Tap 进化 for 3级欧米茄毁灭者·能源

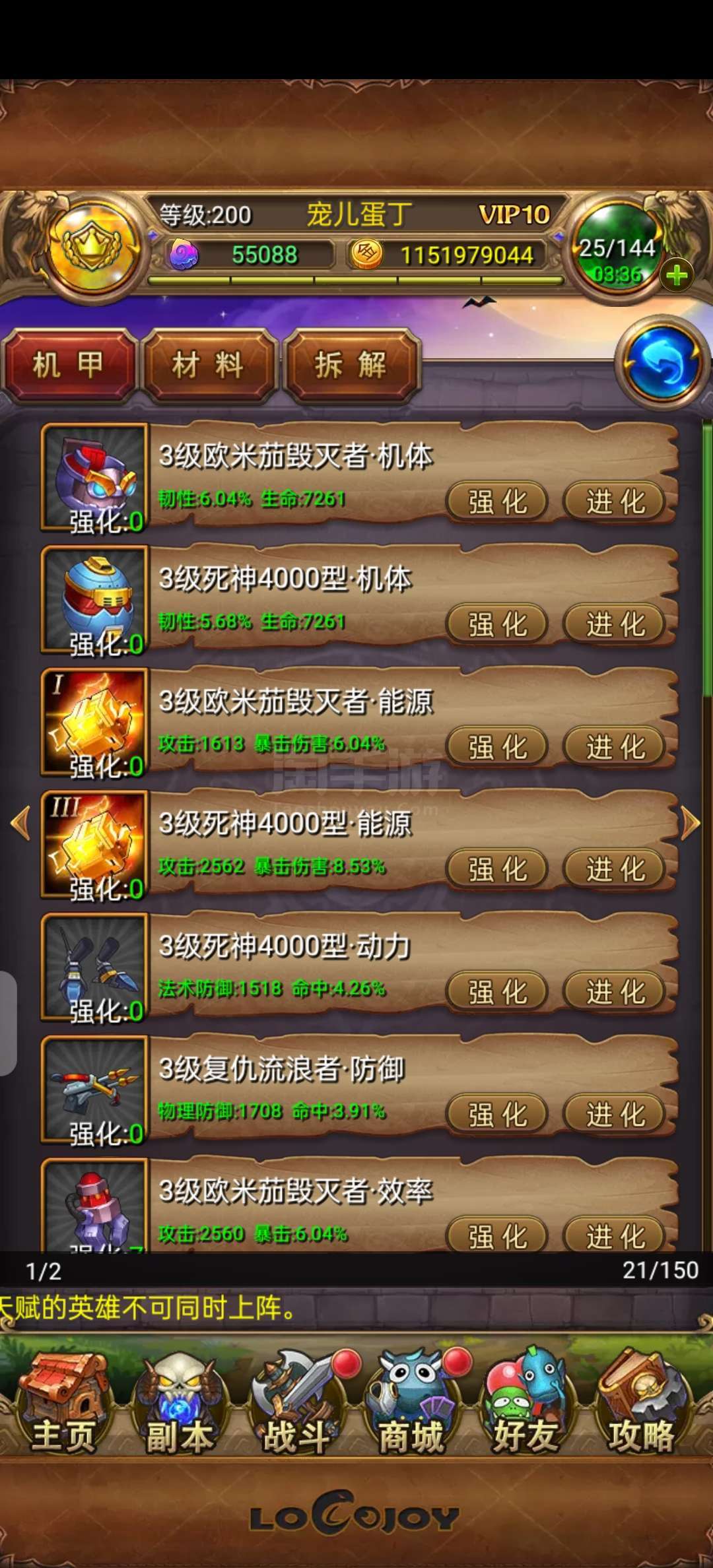point(615,747)
